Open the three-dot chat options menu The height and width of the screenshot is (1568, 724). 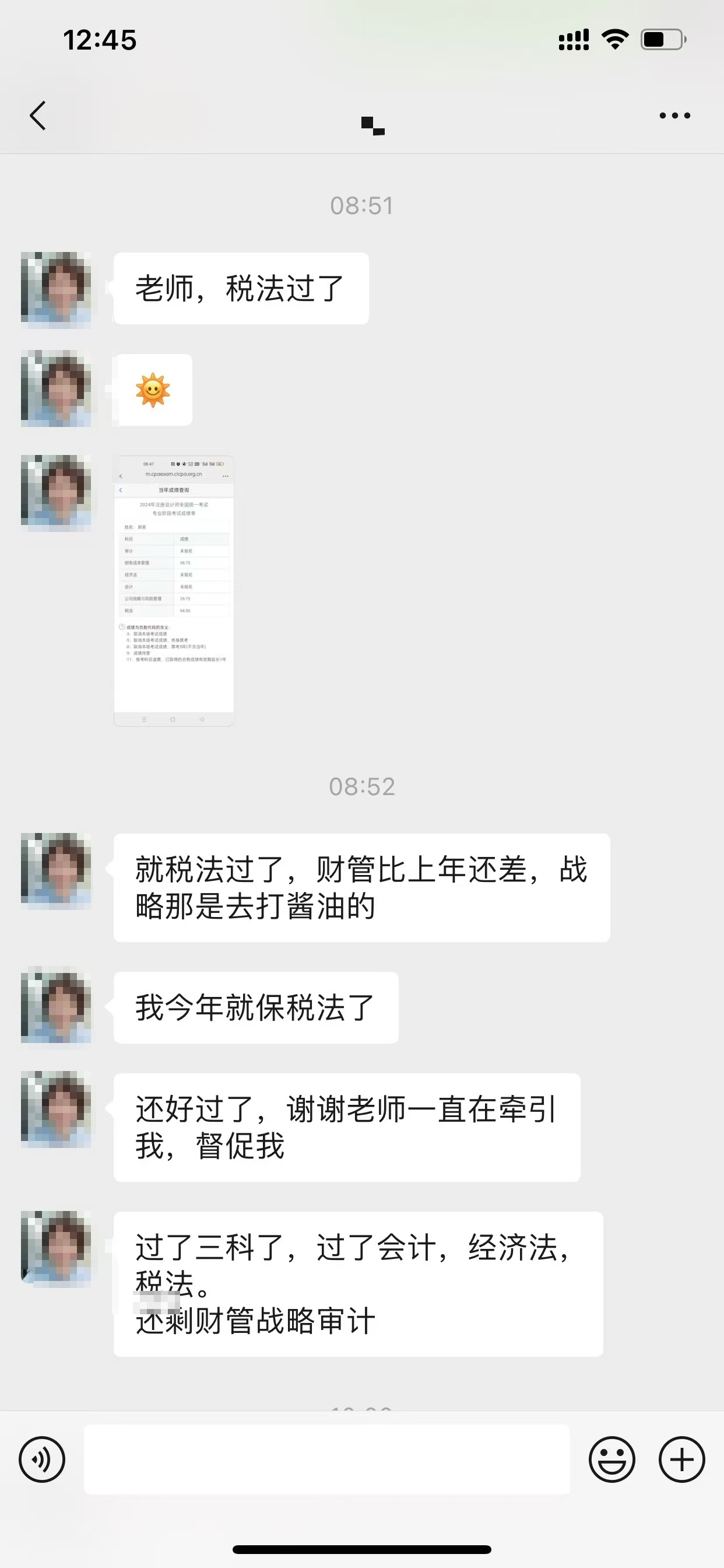674,116
